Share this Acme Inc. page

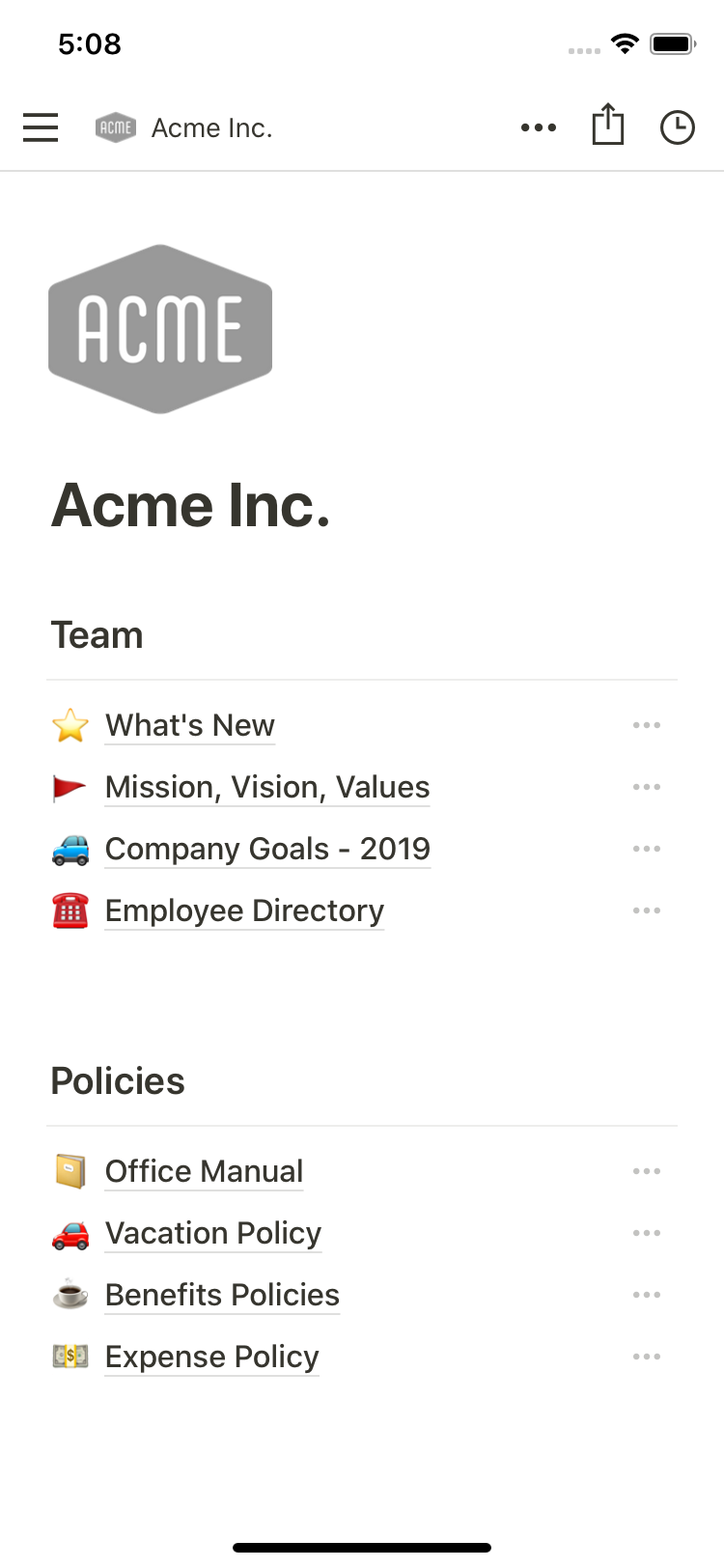coord(608,126)
